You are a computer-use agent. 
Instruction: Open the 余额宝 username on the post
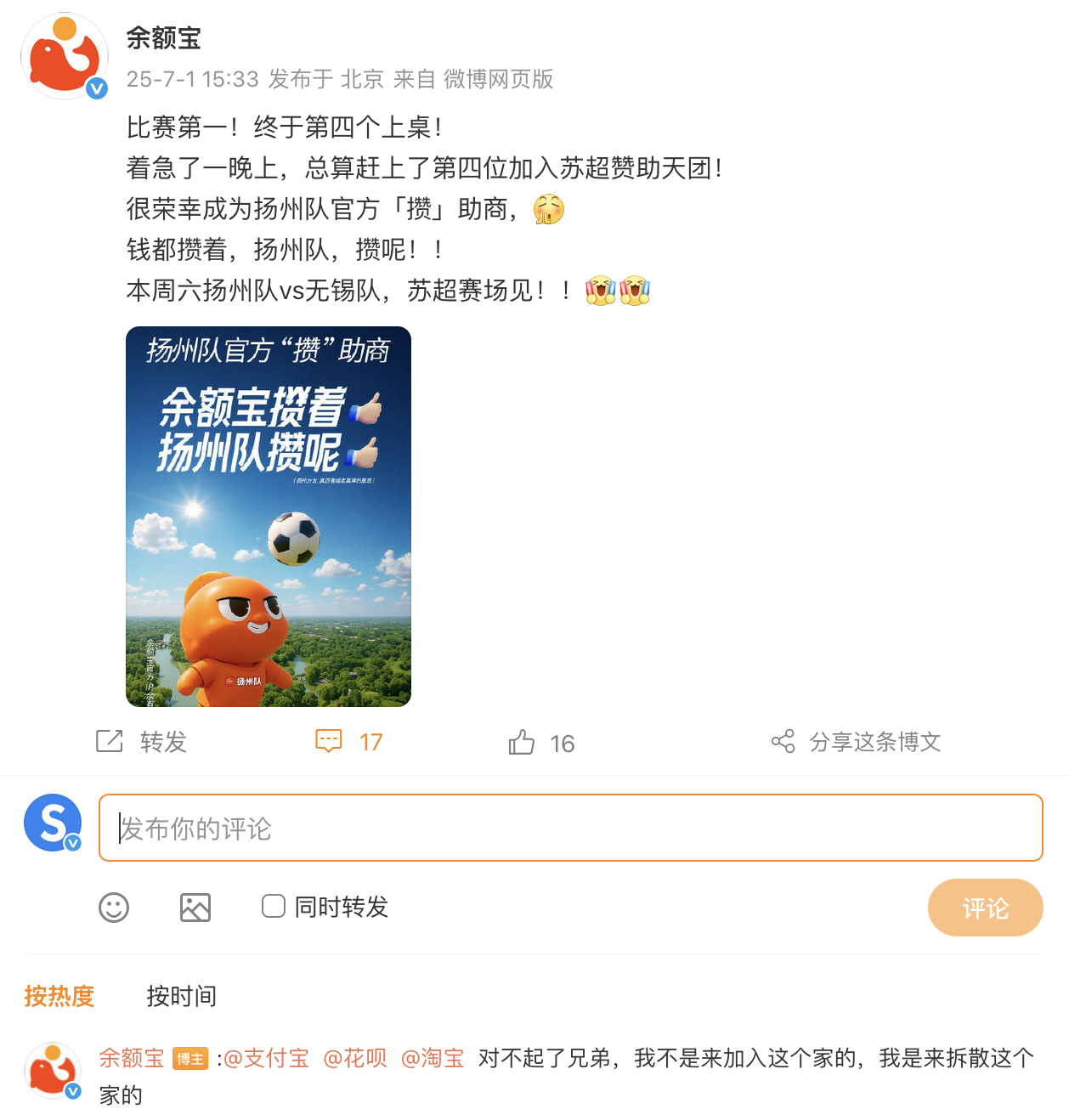163,37
